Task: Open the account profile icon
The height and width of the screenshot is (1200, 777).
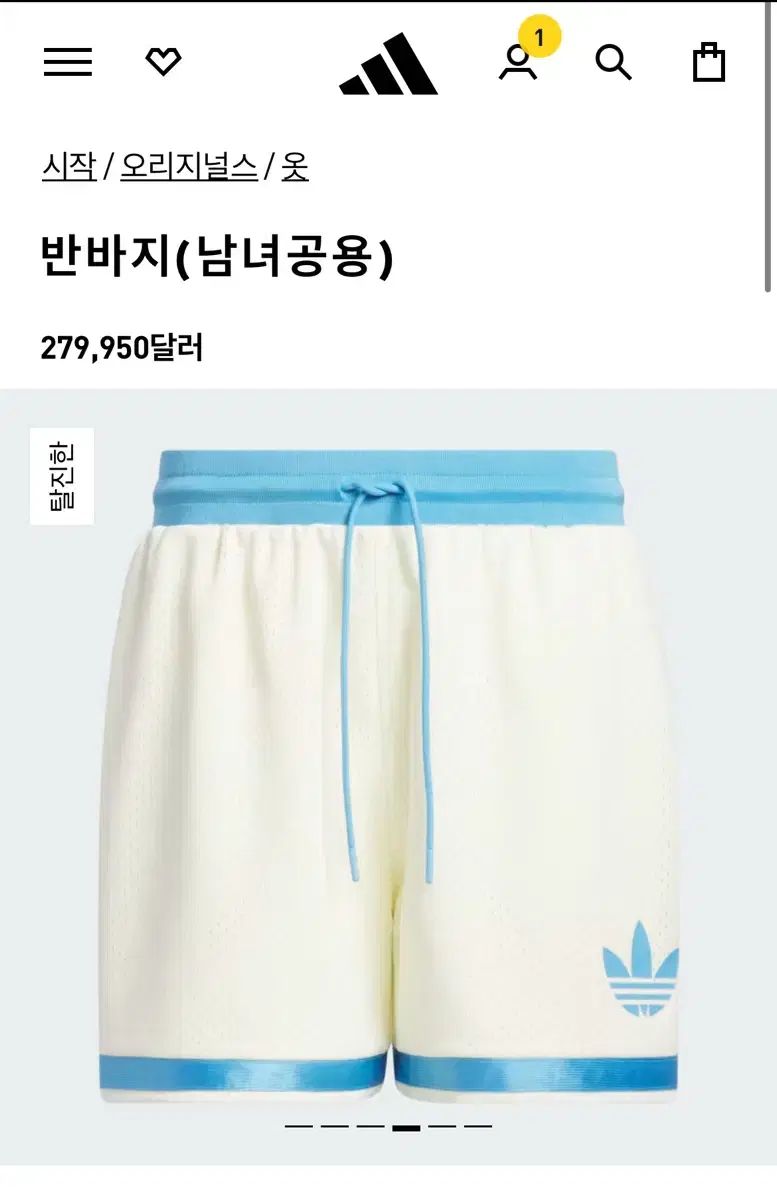Action: point(517,62)
